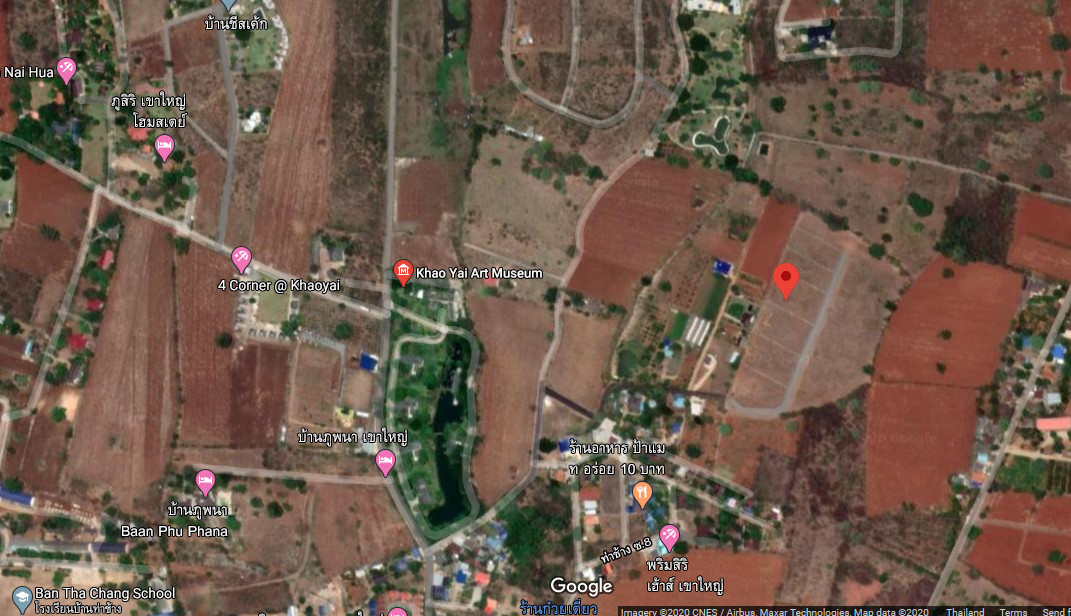Tap the red dropped location pin
Viewport: 1071px width, 616px height.
point(787,280)
